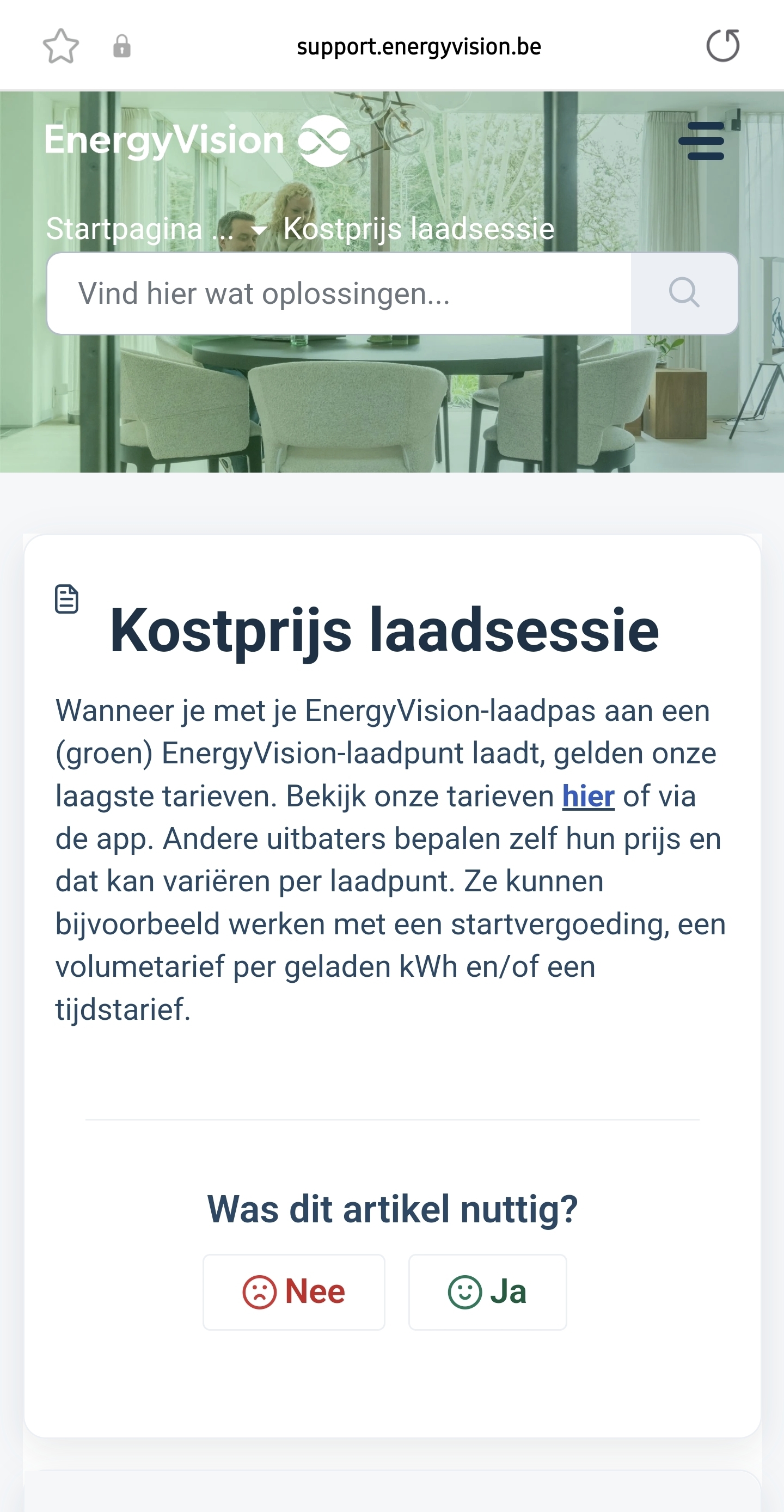Go to the EnergyVision homepage via the logo
The height and width of the screenshot is (1512, 784).
pyautogui.click(x=197, y=141)
